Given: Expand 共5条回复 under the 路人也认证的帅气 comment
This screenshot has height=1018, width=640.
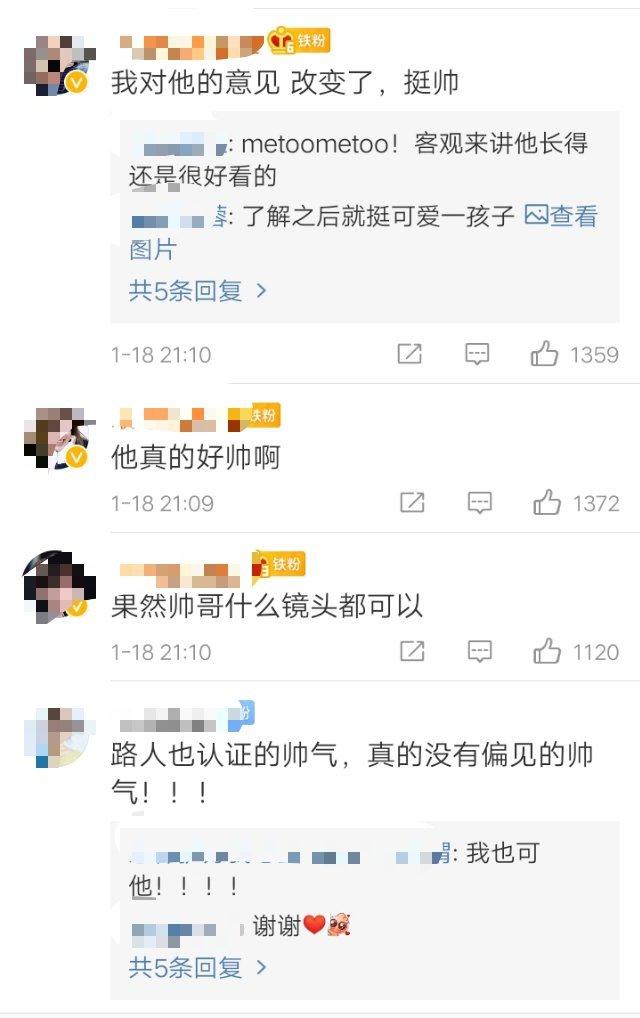Looking at the screenshot, I should pyautogui.click(x=197, y=967).
